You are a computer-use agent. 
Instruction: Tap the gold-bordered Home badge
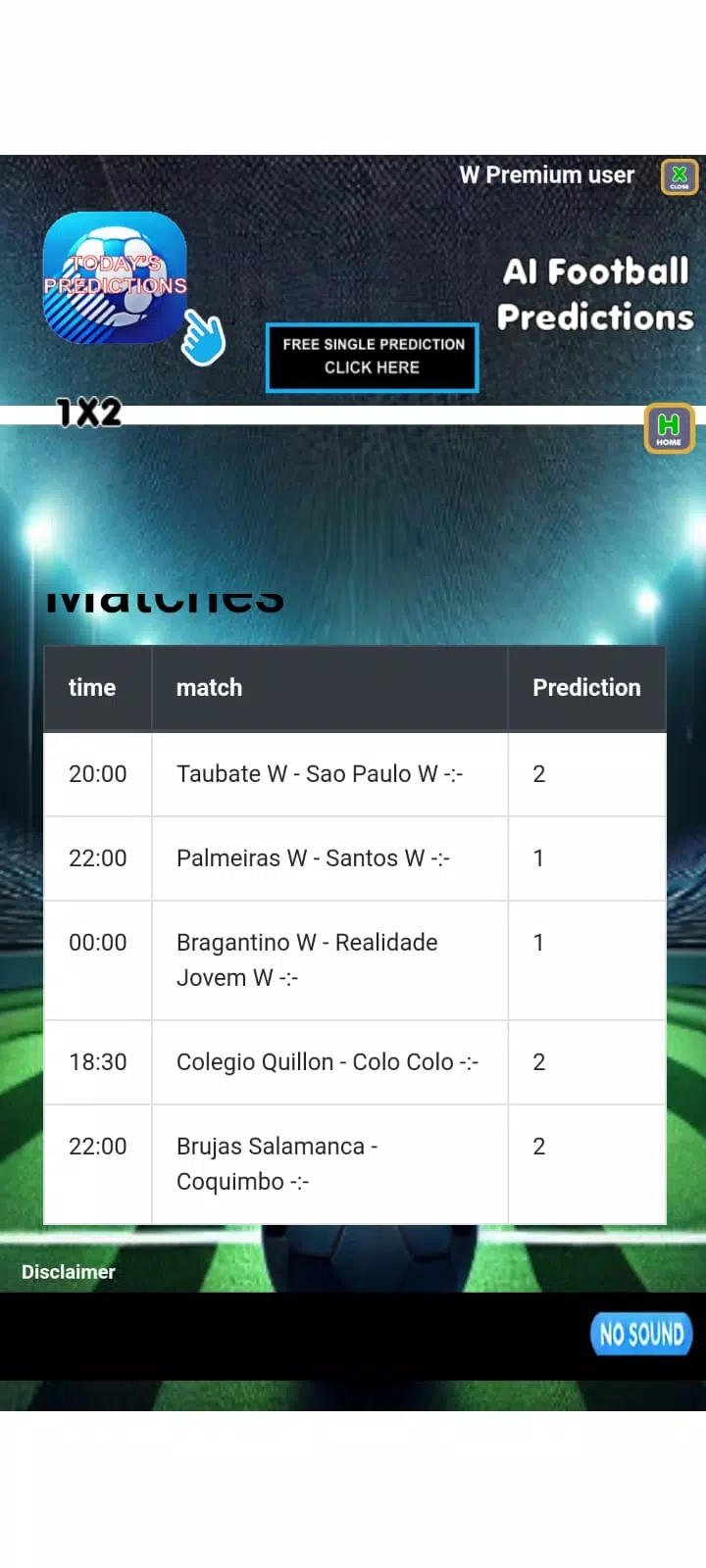(669, 428)
